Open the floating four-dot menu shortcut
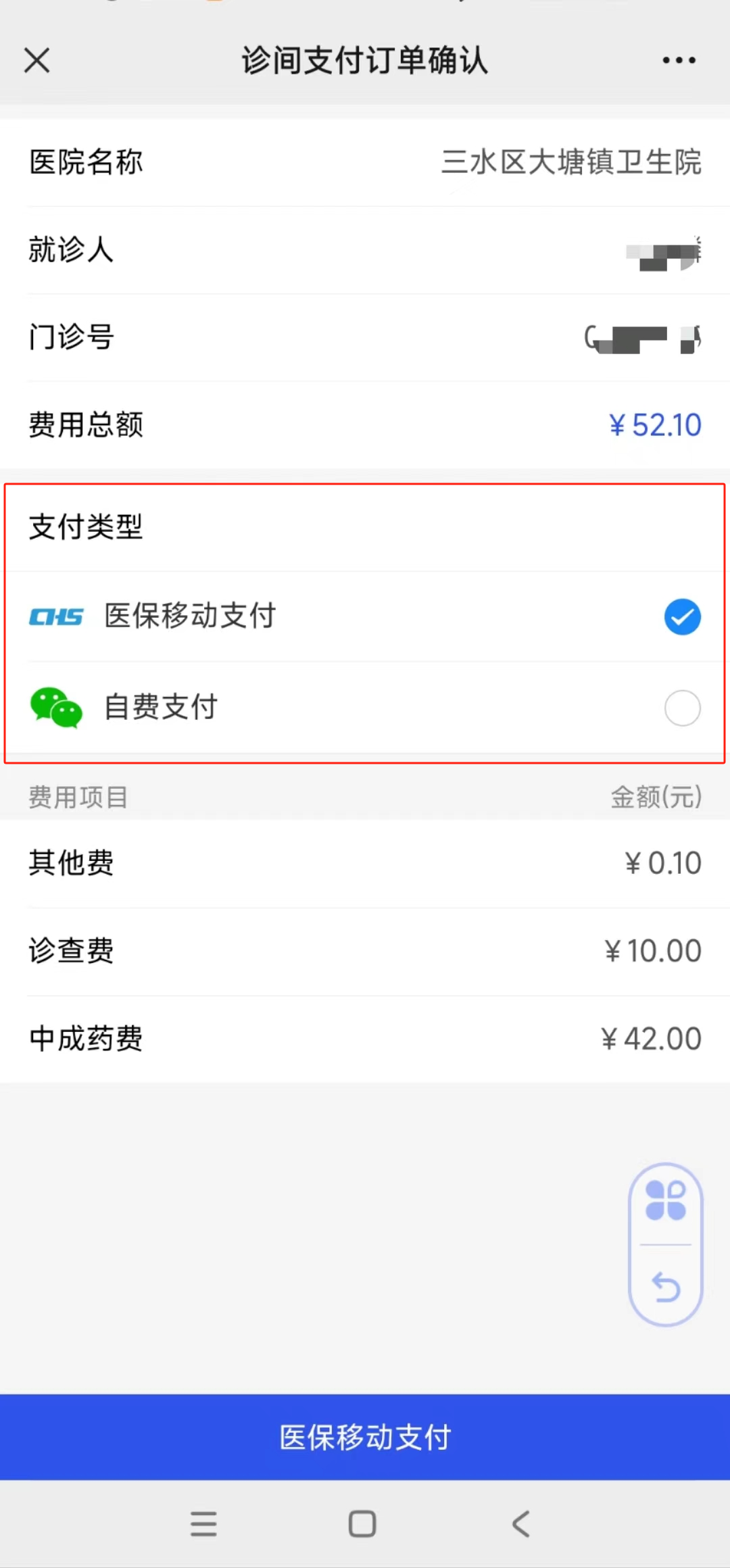This screenshot has width=730, height=1568. (666, 1200)
